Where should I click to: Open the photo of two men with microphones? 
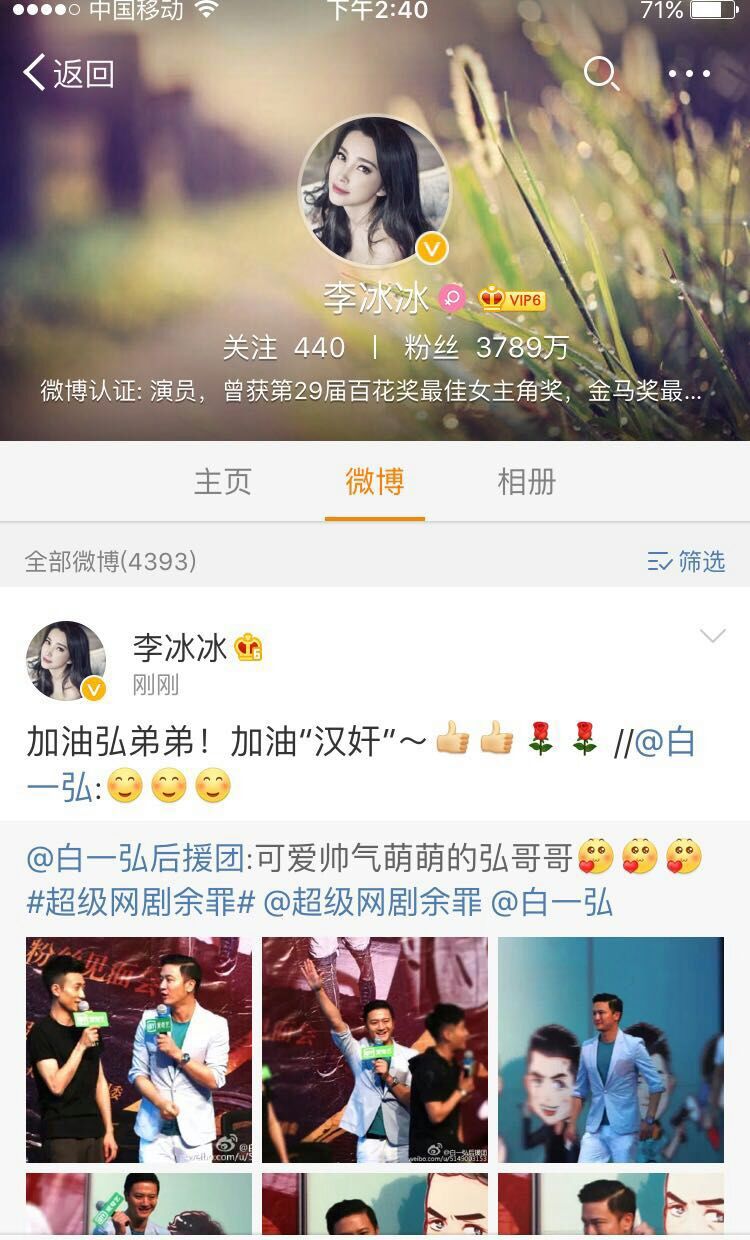tap(139, 1049)
